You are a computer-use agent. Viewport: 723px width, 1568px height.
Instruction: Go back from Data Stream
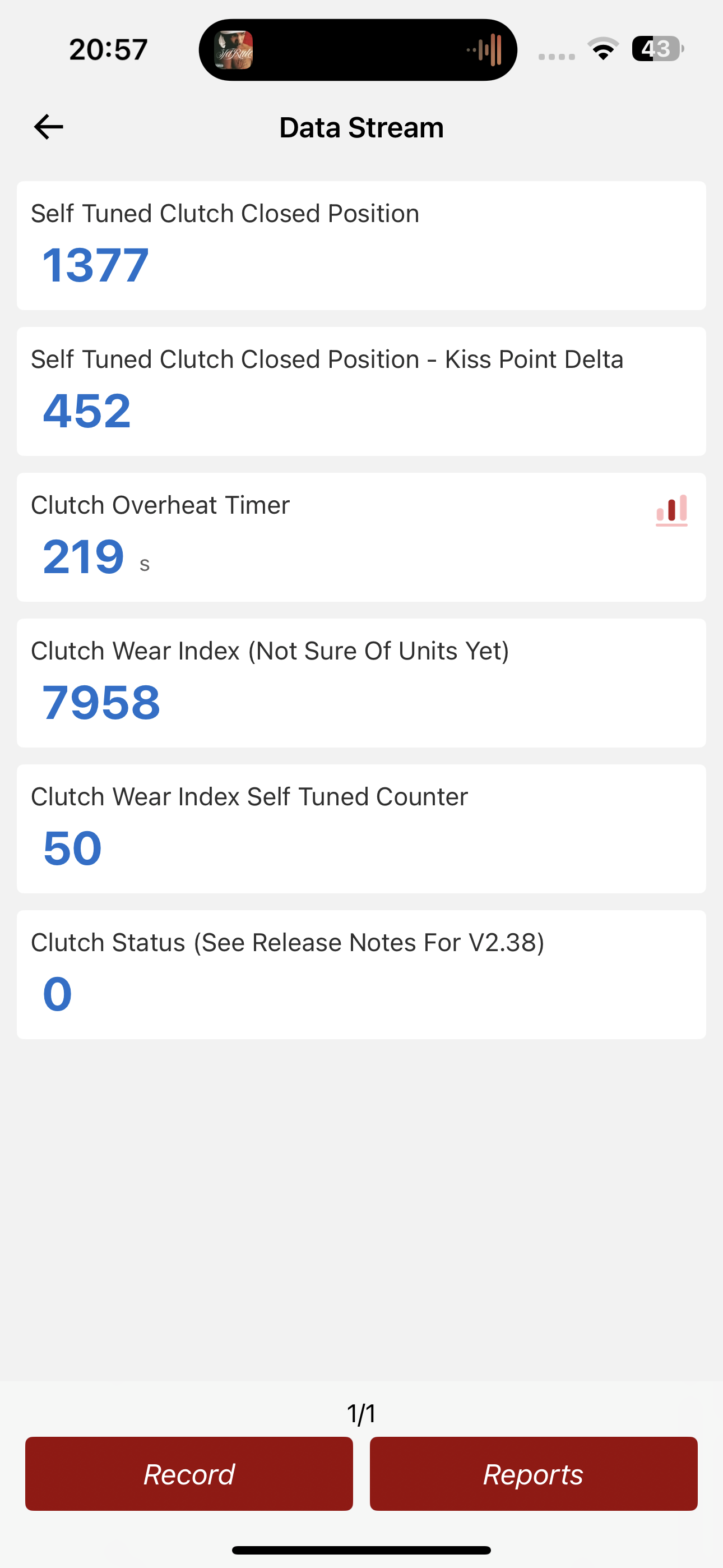[49, 127]
